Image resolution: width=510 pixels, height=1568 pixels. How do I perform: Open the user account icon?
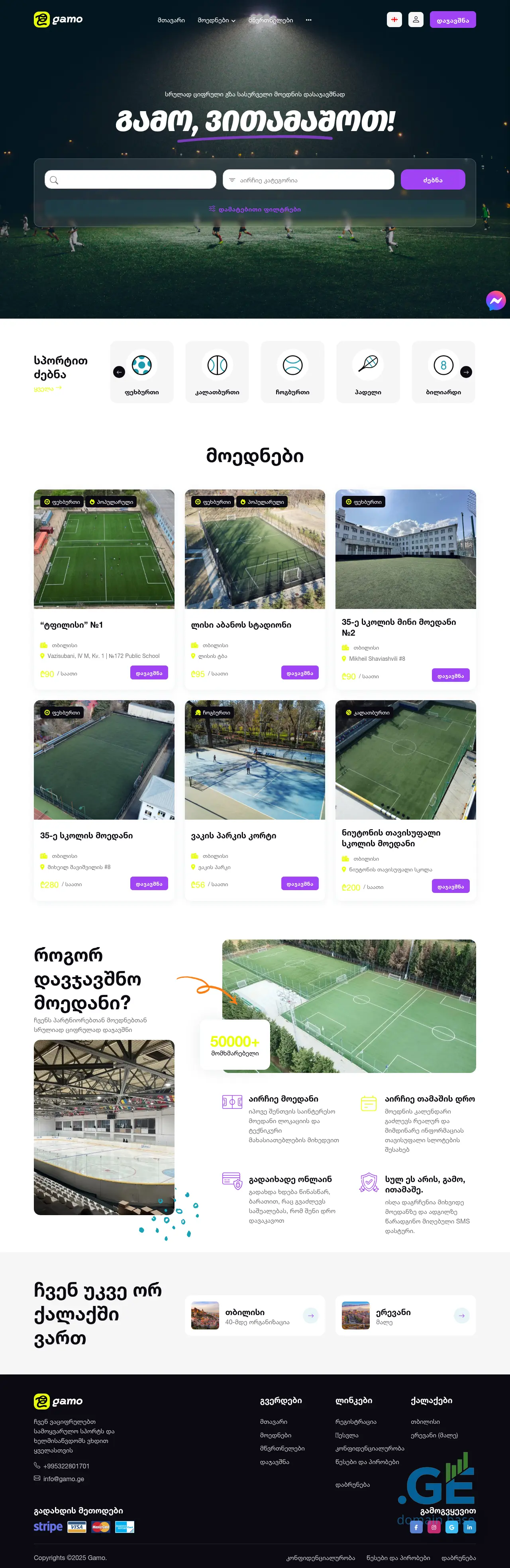coord(416,20)
